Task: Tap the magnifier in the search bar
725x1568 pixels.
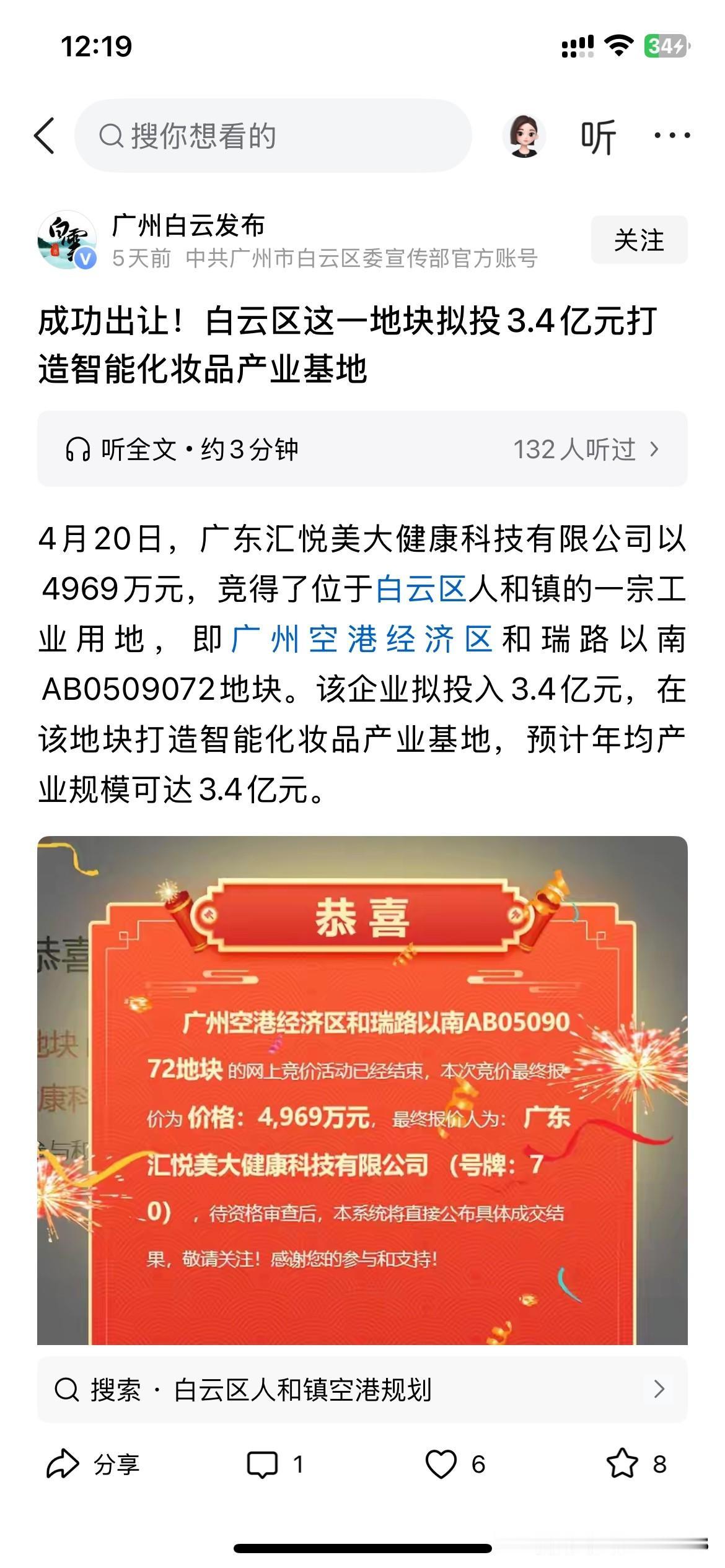Action: point(112,134)
